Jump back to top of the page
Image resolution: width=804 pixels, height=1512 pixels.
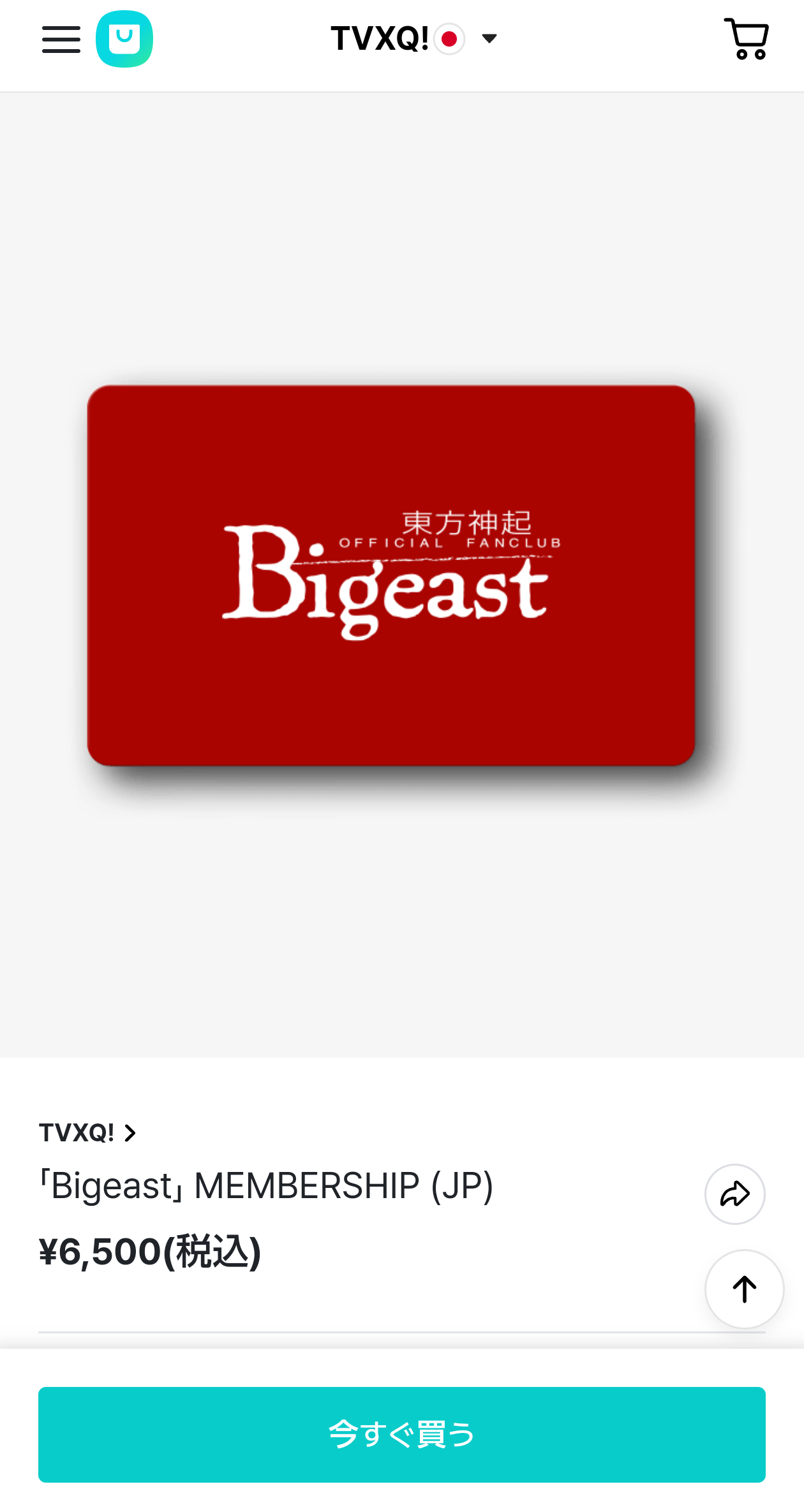745,1289
